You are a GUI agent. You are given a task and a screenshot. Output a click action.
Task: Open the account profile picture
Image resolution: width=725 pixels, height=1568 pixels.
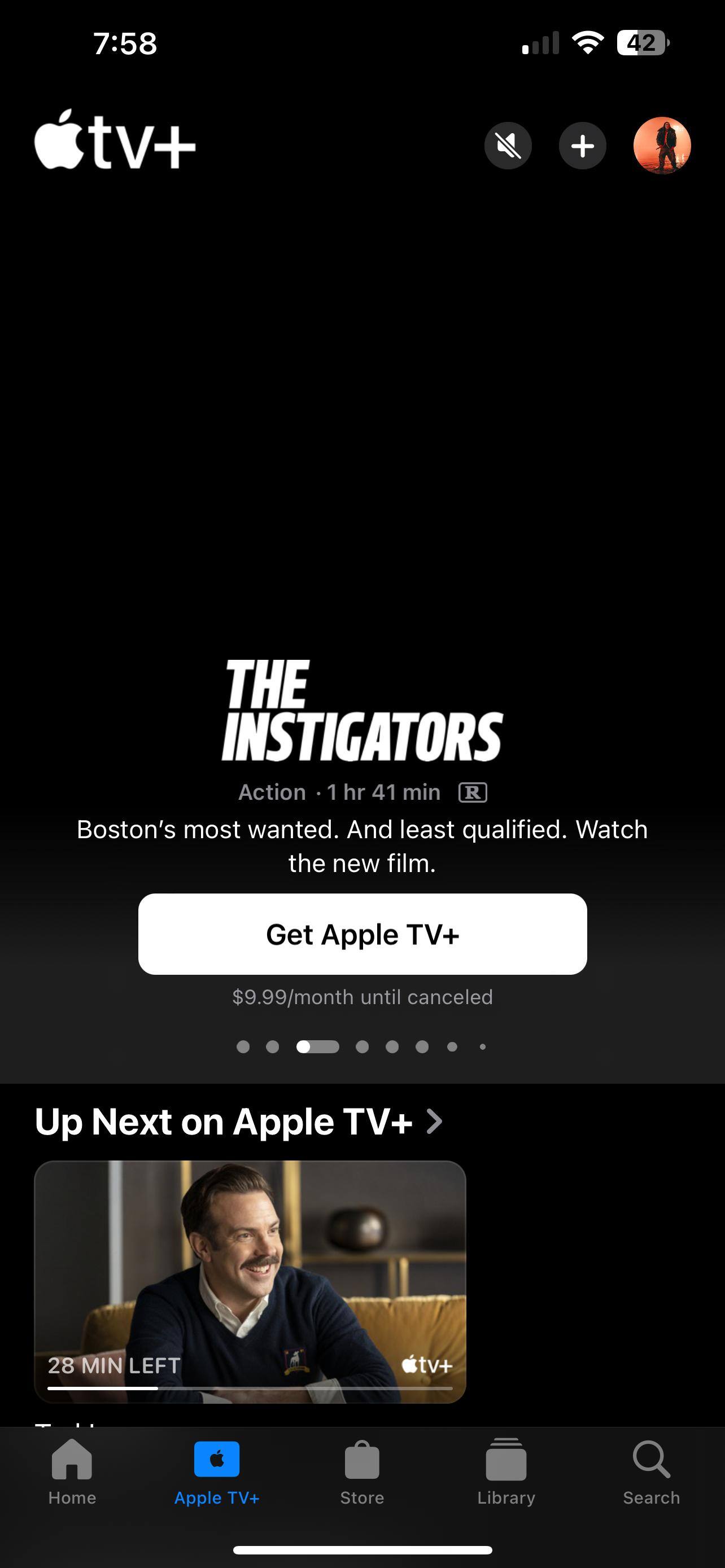(x=662, y=146)
